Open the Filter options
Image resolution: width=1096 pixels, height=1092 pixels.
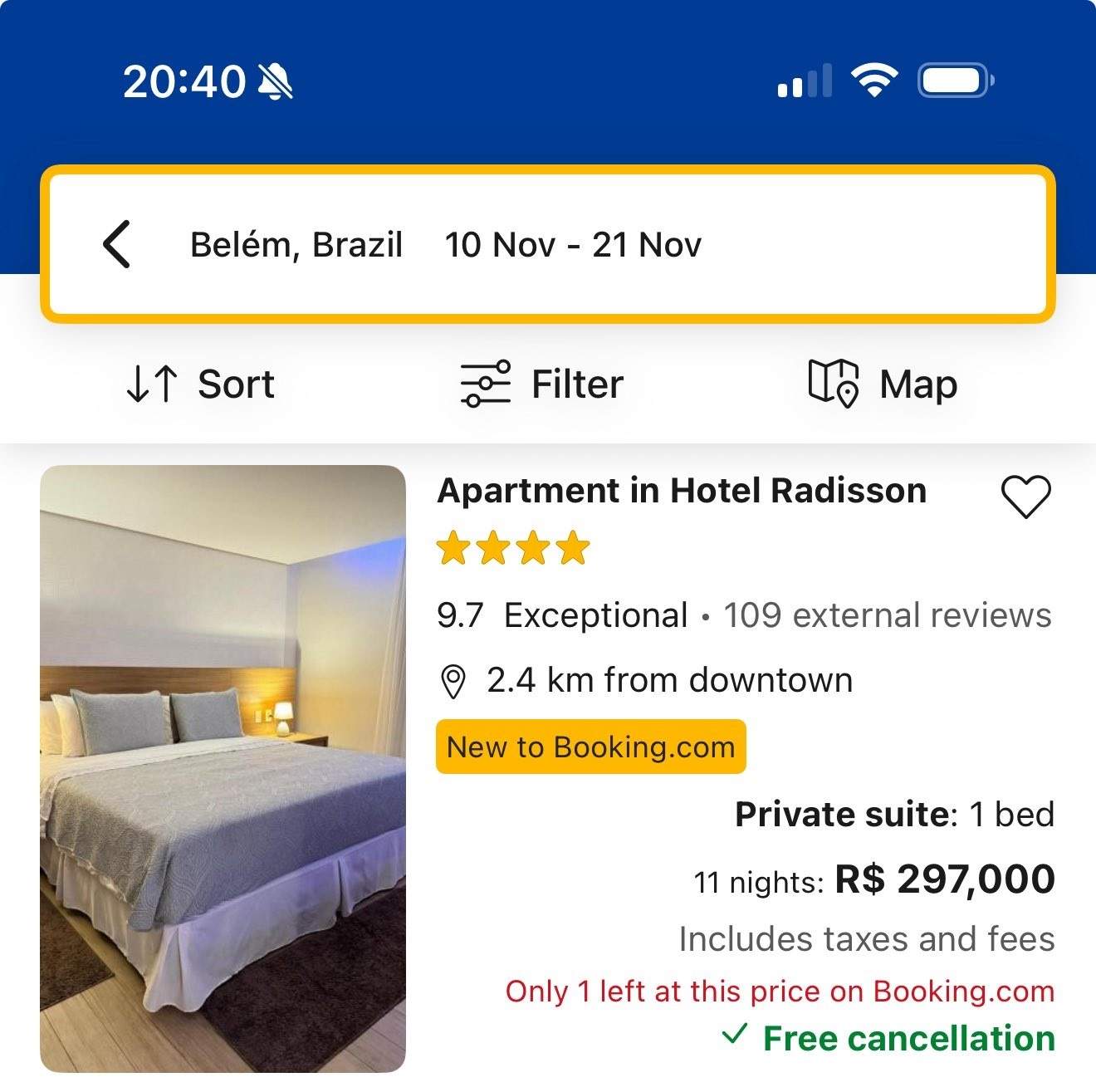(542, 384)
